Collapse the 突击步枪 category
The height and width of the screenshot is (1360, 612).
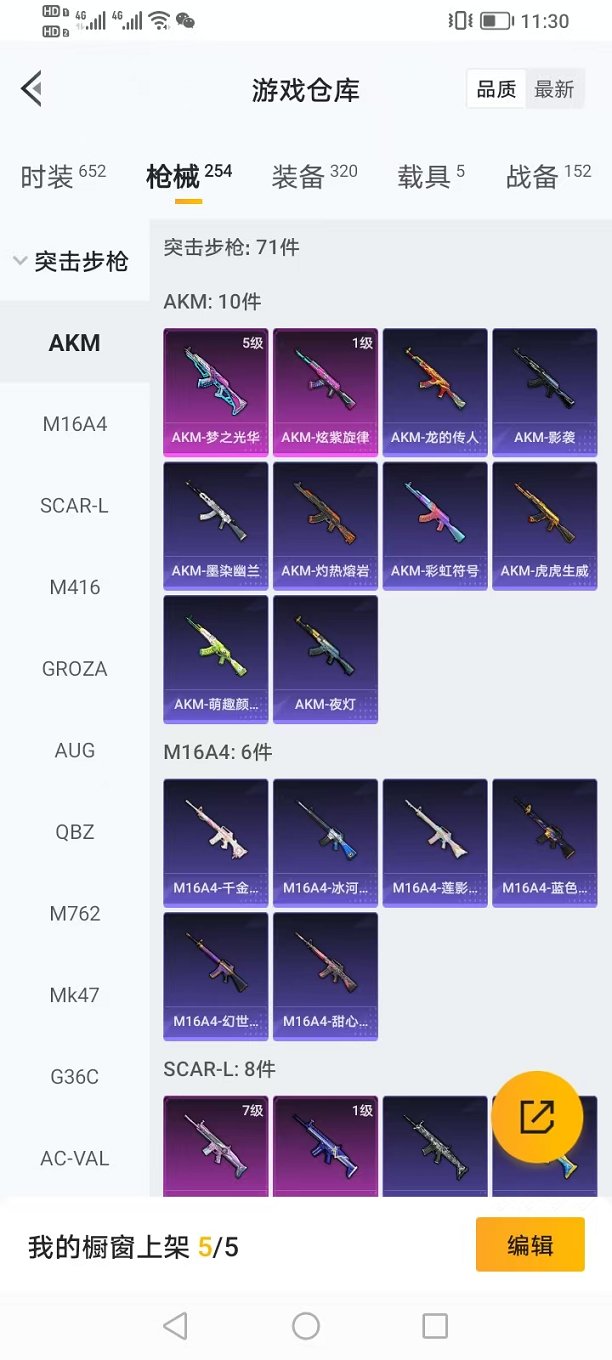pos(71,262)
